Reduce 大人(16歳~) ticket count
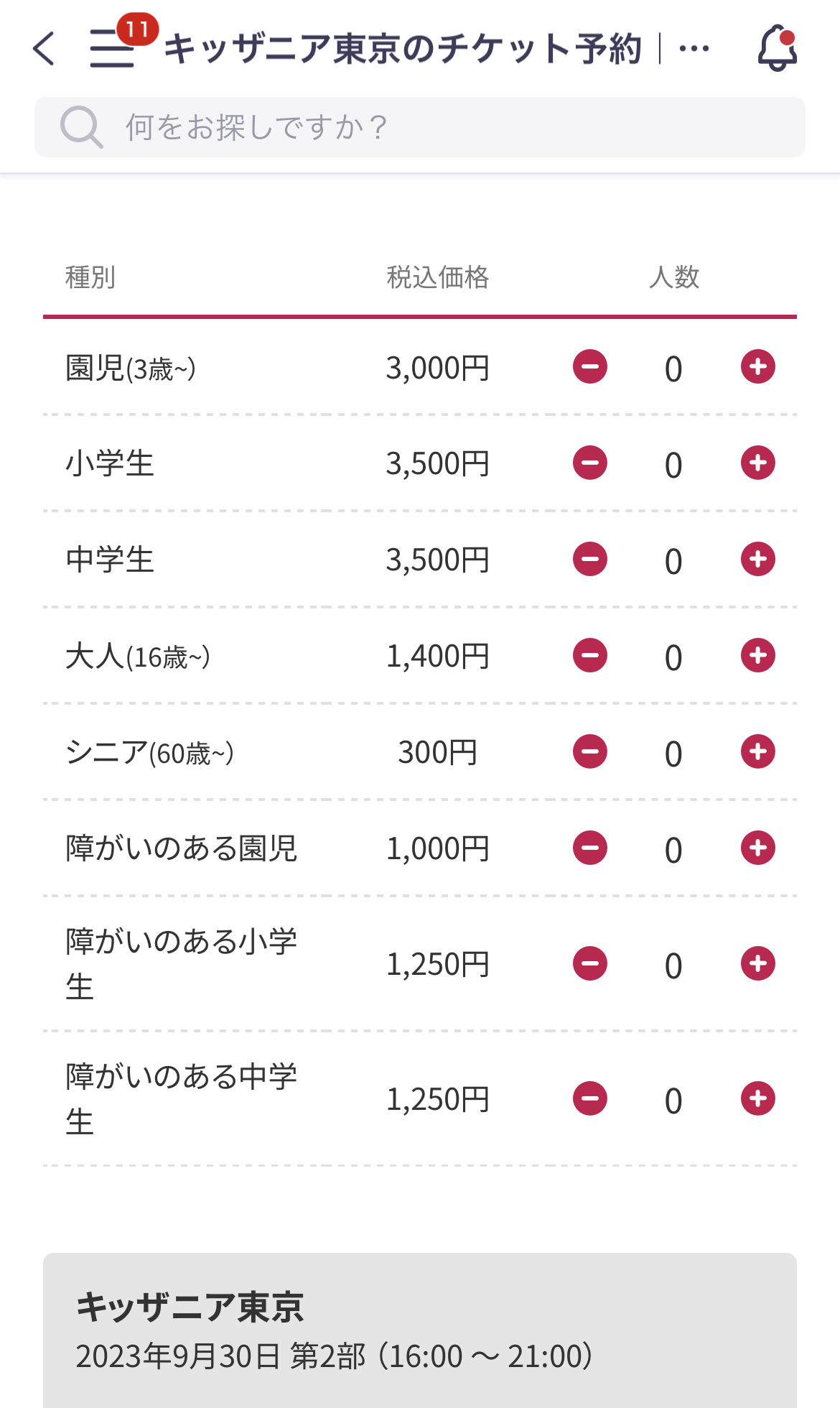 point(590,655)
